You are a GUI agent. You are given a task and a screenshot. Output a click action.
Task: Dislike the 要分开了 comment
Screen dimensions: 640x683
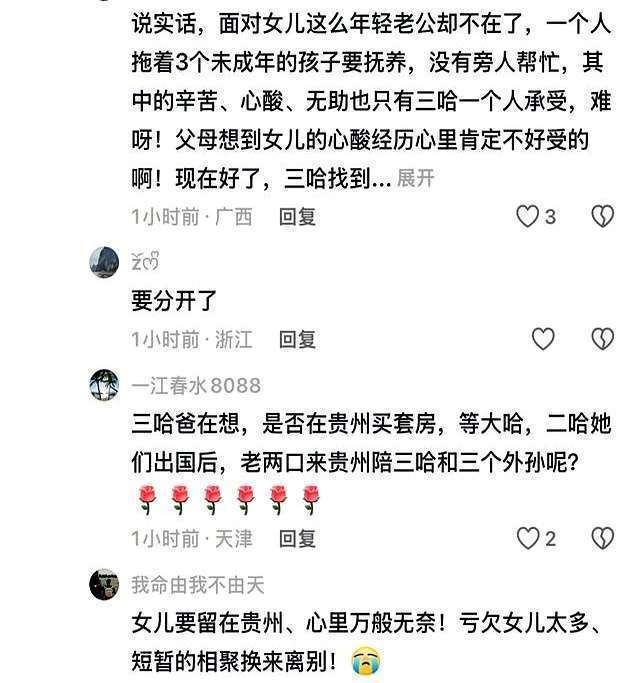click(601, 340)
